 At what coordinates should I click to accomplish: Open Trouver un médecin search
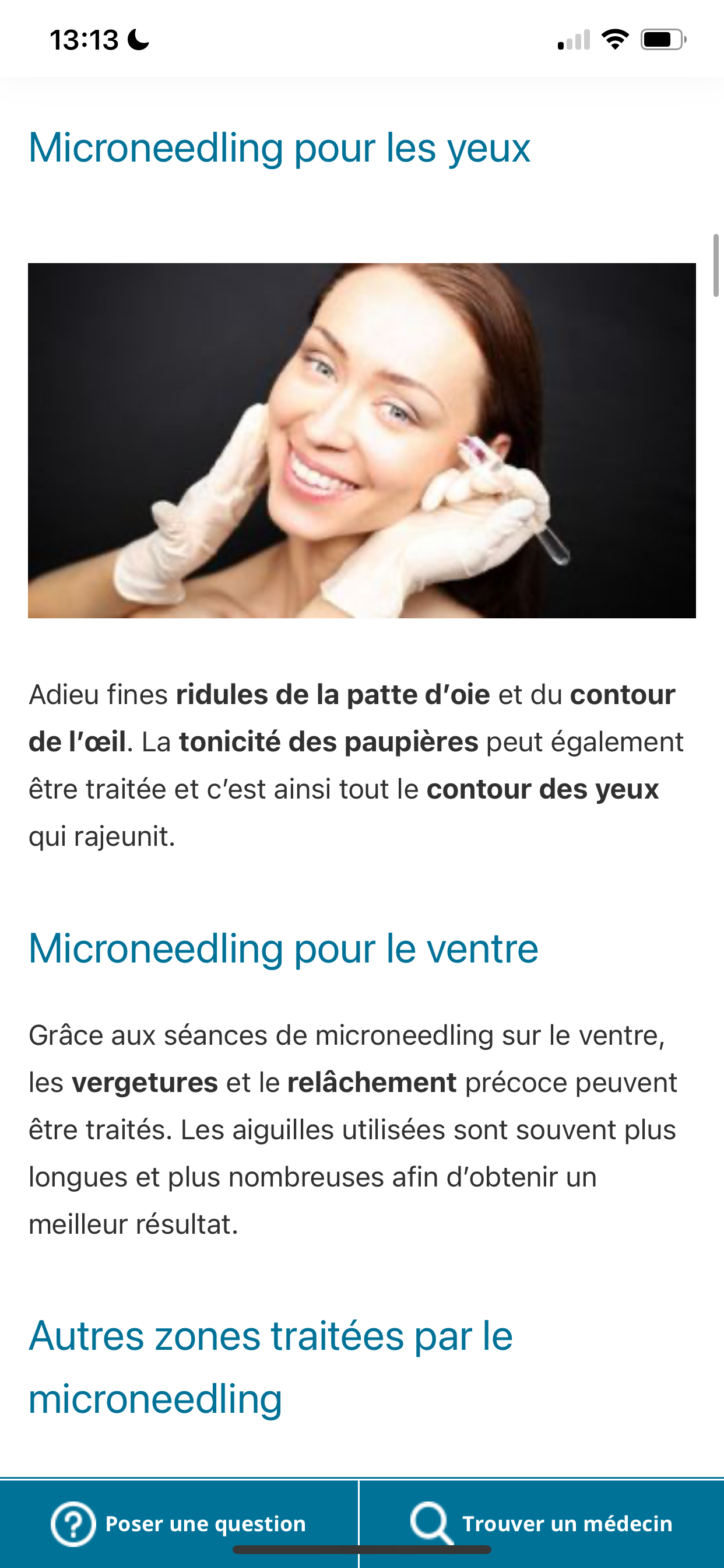pos(542,1524)
